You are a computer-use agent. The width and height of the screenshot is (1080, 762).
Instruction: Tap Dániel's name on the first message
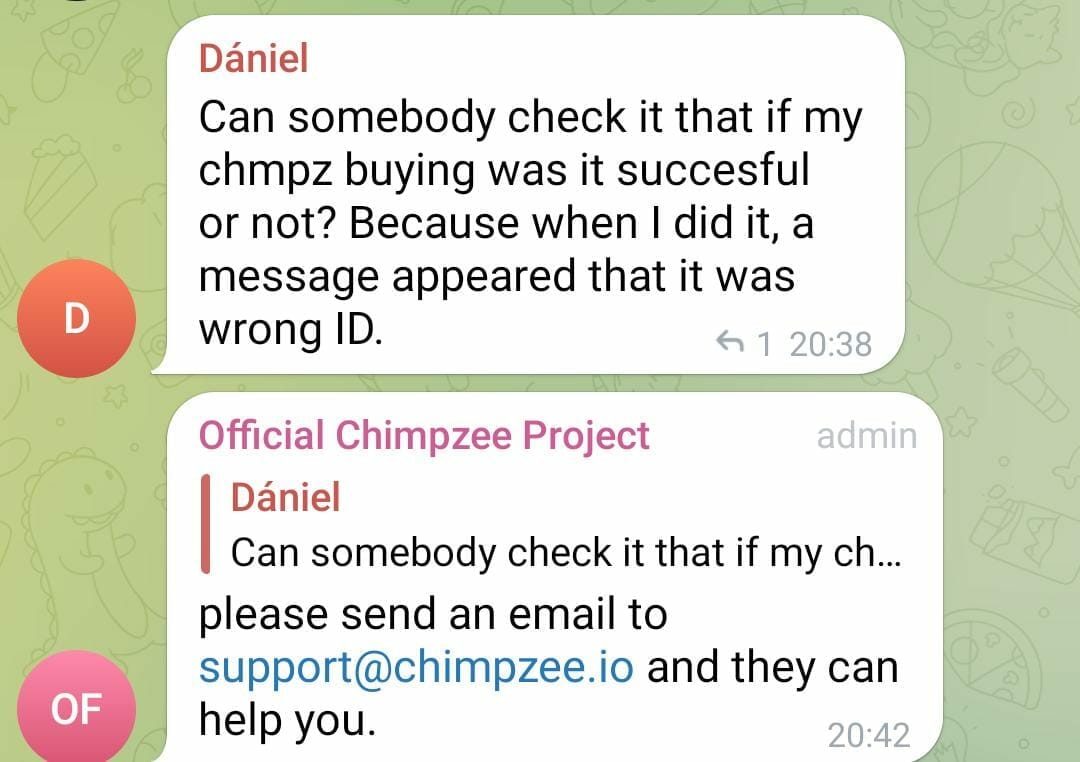click(x=253, y=58)
